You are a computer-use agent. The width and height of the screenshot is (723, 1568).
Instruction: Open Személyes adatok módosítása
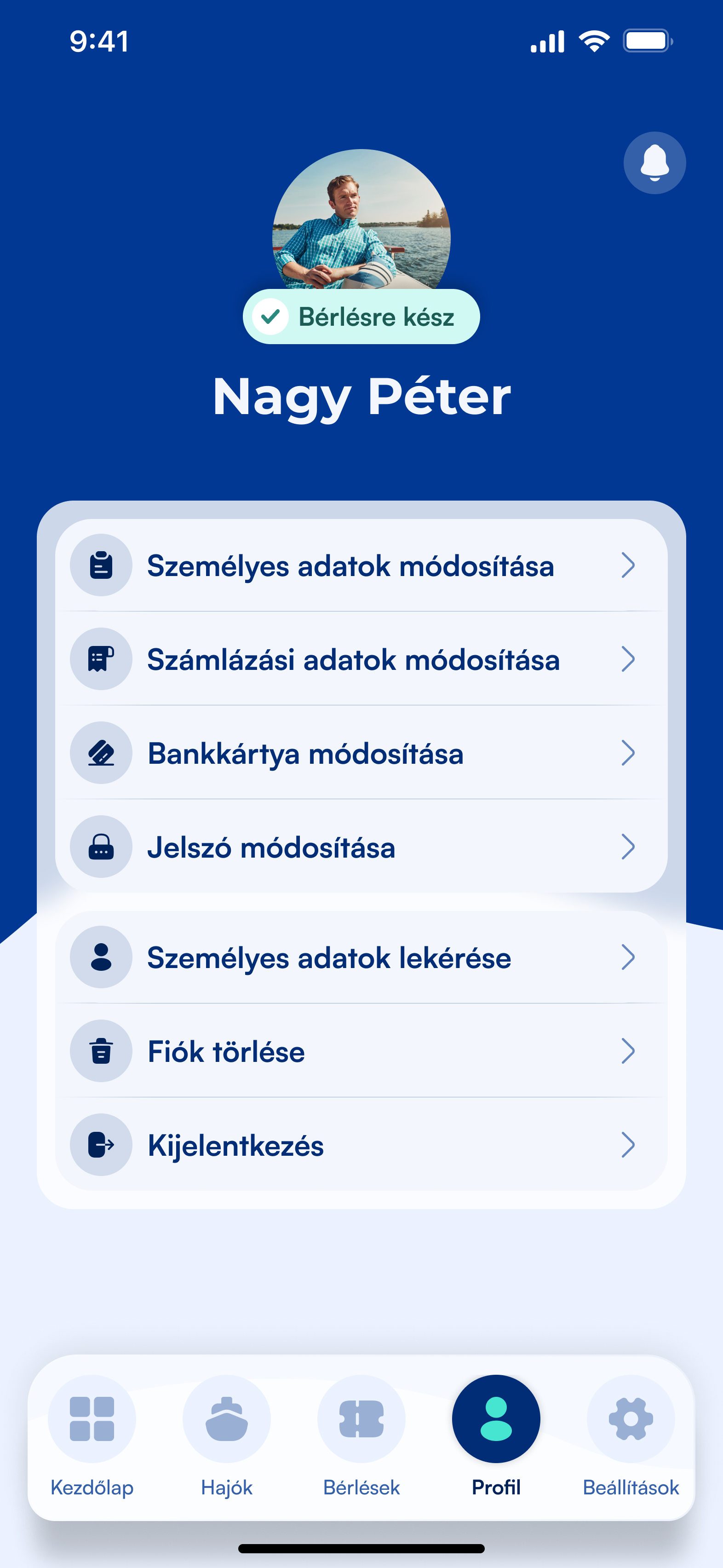(x=361, y=565)
